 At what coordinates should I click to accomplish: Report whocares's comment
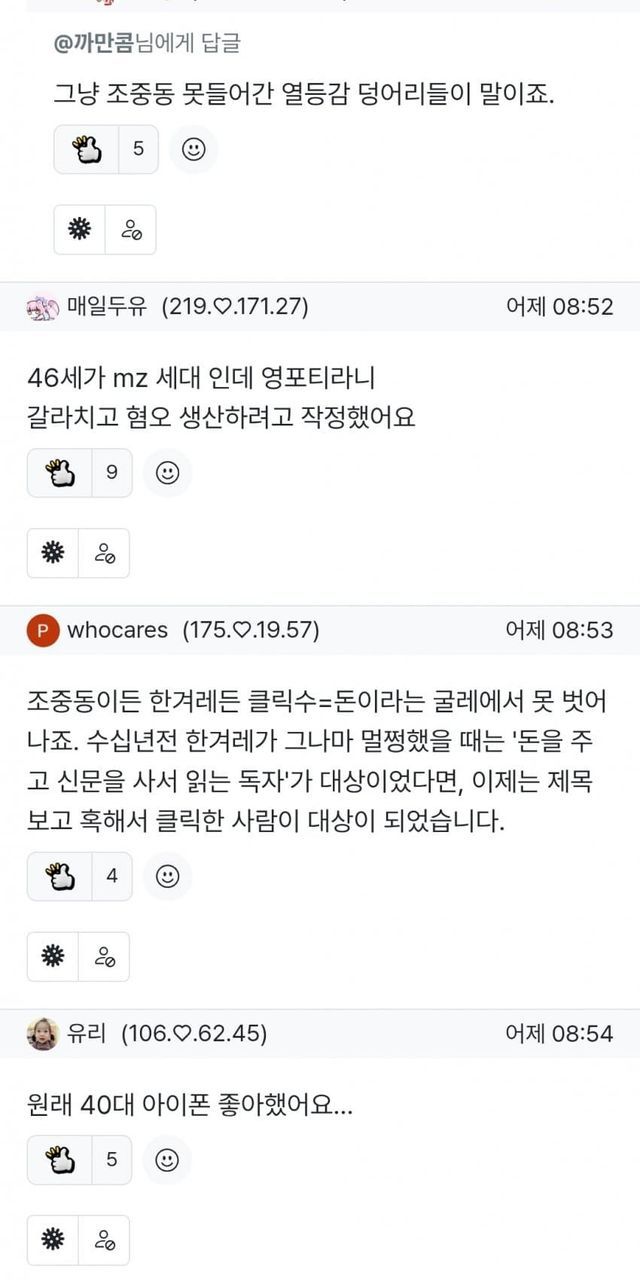coord(53,957)
